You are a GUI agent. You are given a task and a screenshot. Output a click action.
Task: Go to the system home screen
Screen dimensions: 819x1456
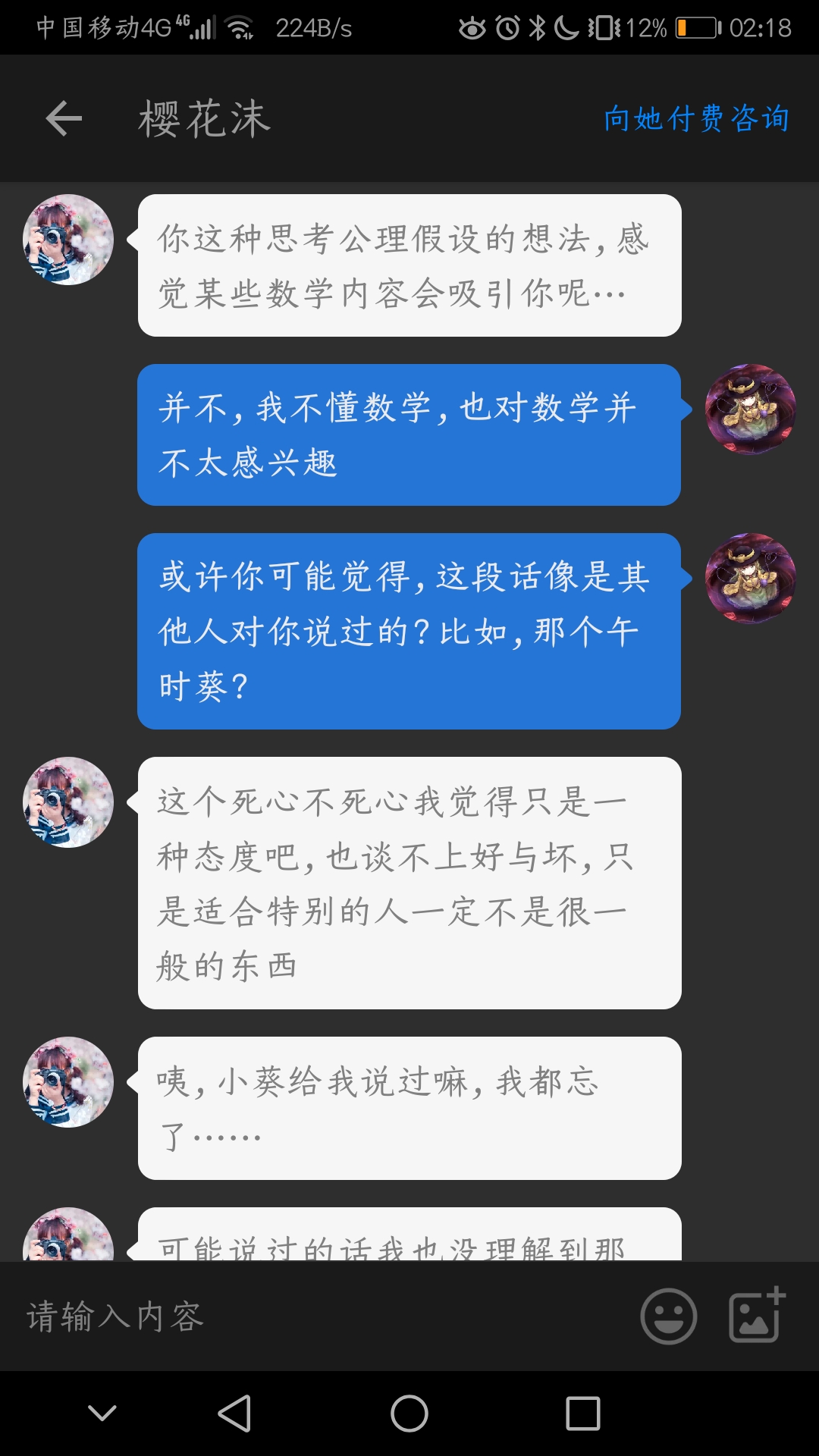409,1414
